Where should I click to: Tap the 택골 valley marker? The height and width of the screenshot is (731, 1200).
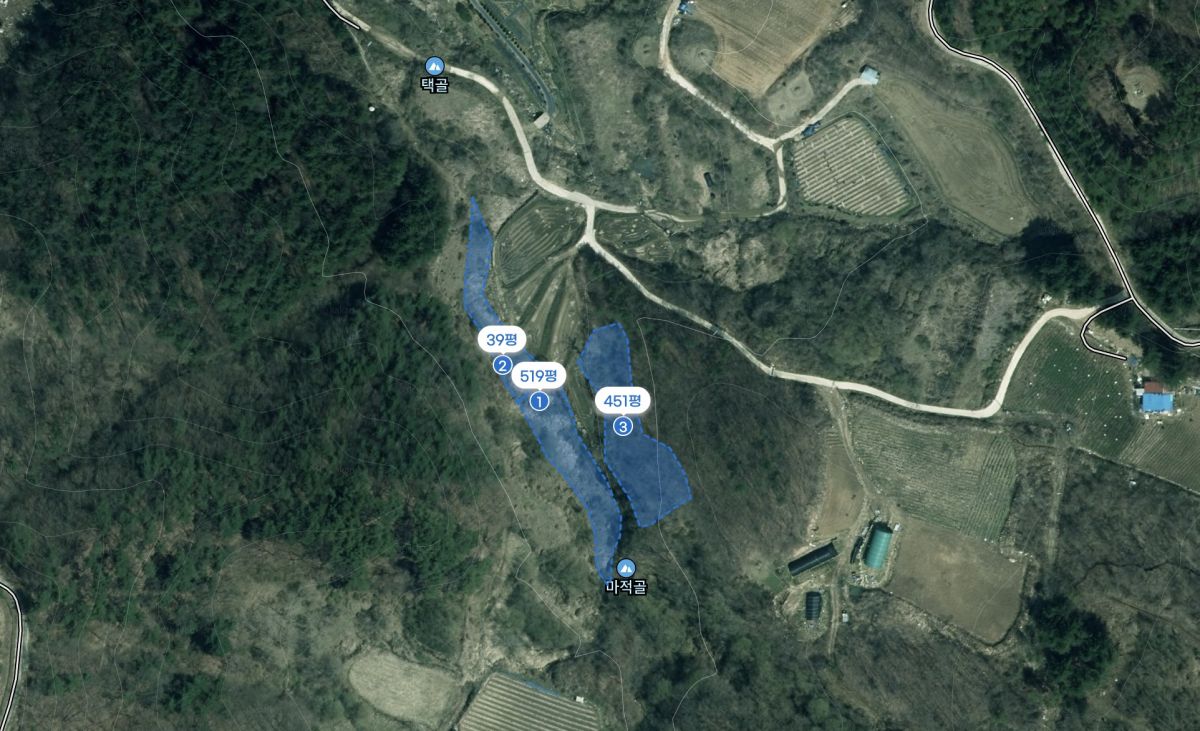[434, 66]
